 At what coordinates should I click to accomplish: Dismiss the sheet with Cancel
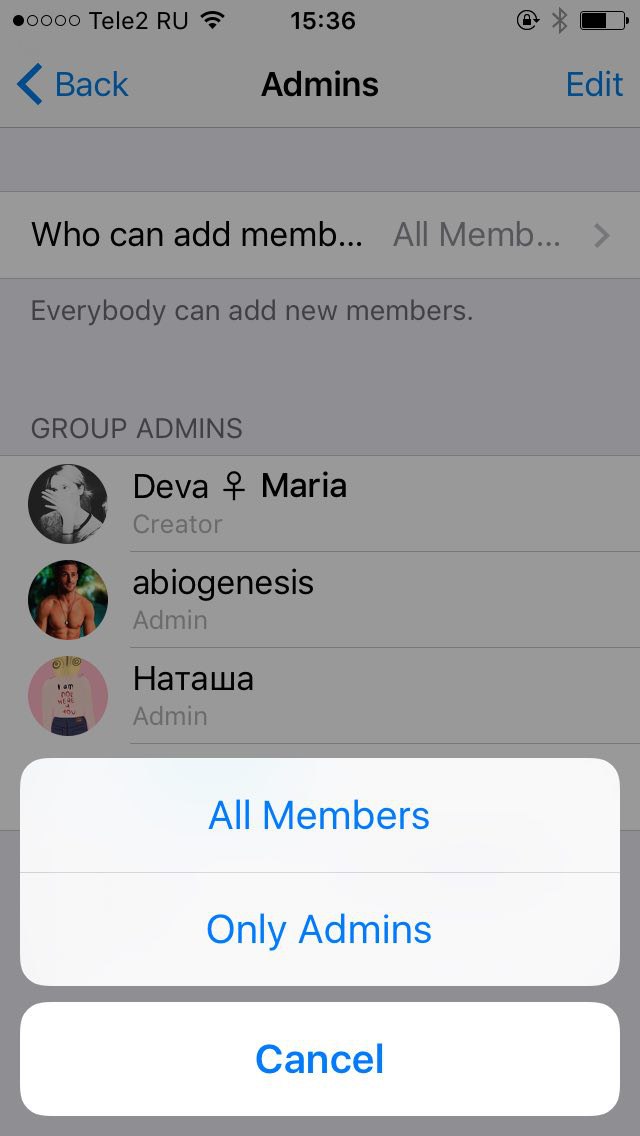319,1059
